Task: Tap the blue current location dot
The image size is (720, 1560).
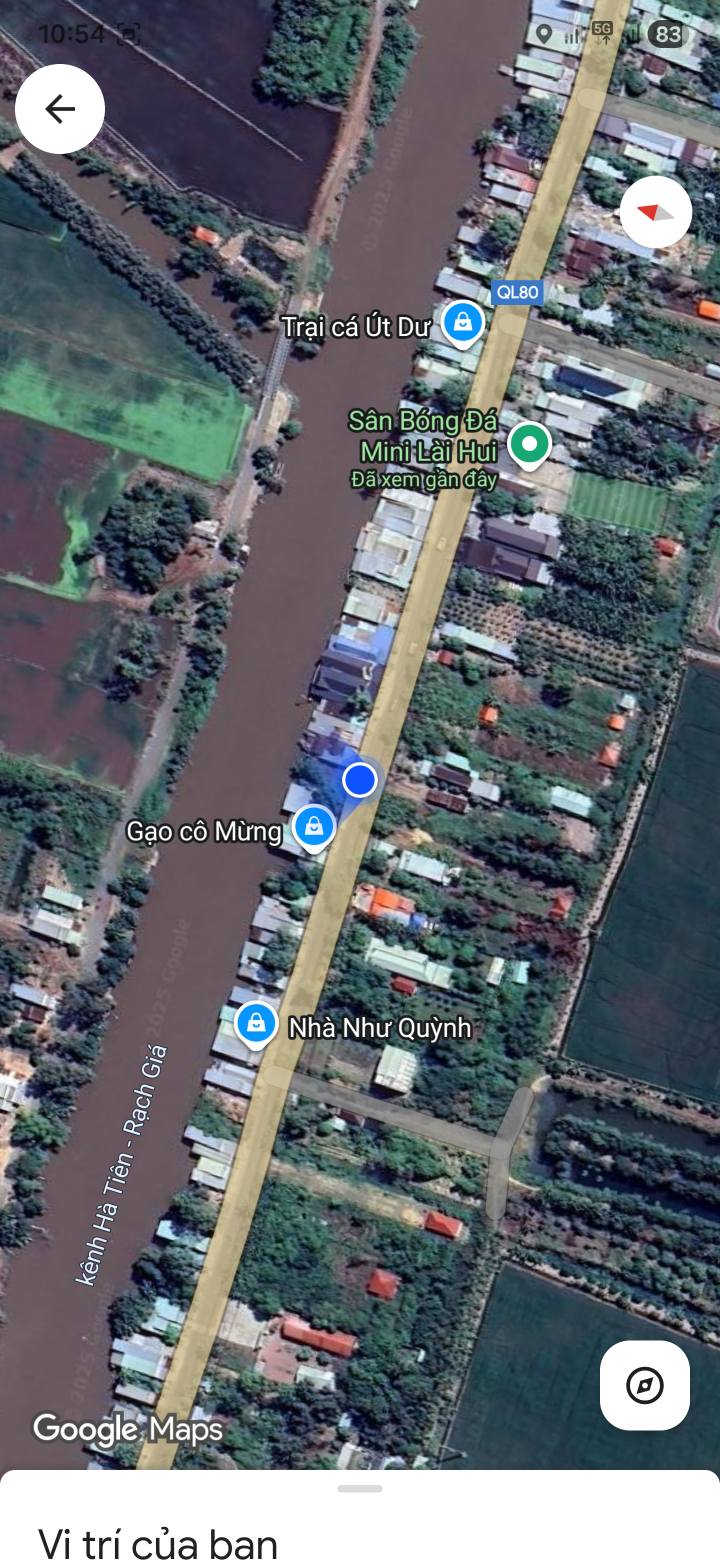Action: [360, 780]
